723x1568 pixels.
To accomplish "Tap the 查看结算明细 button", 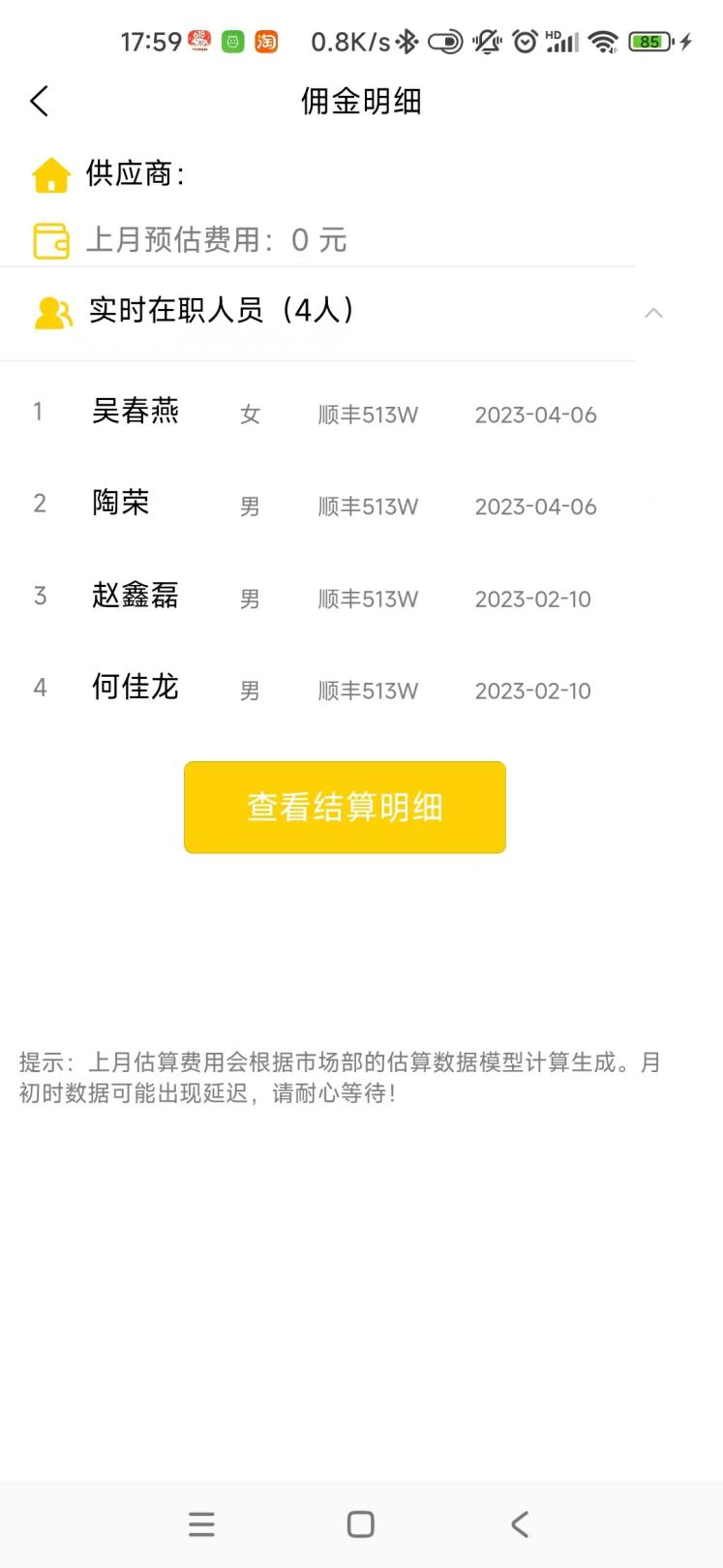I will pyautogui.click(x=345, y=807).
